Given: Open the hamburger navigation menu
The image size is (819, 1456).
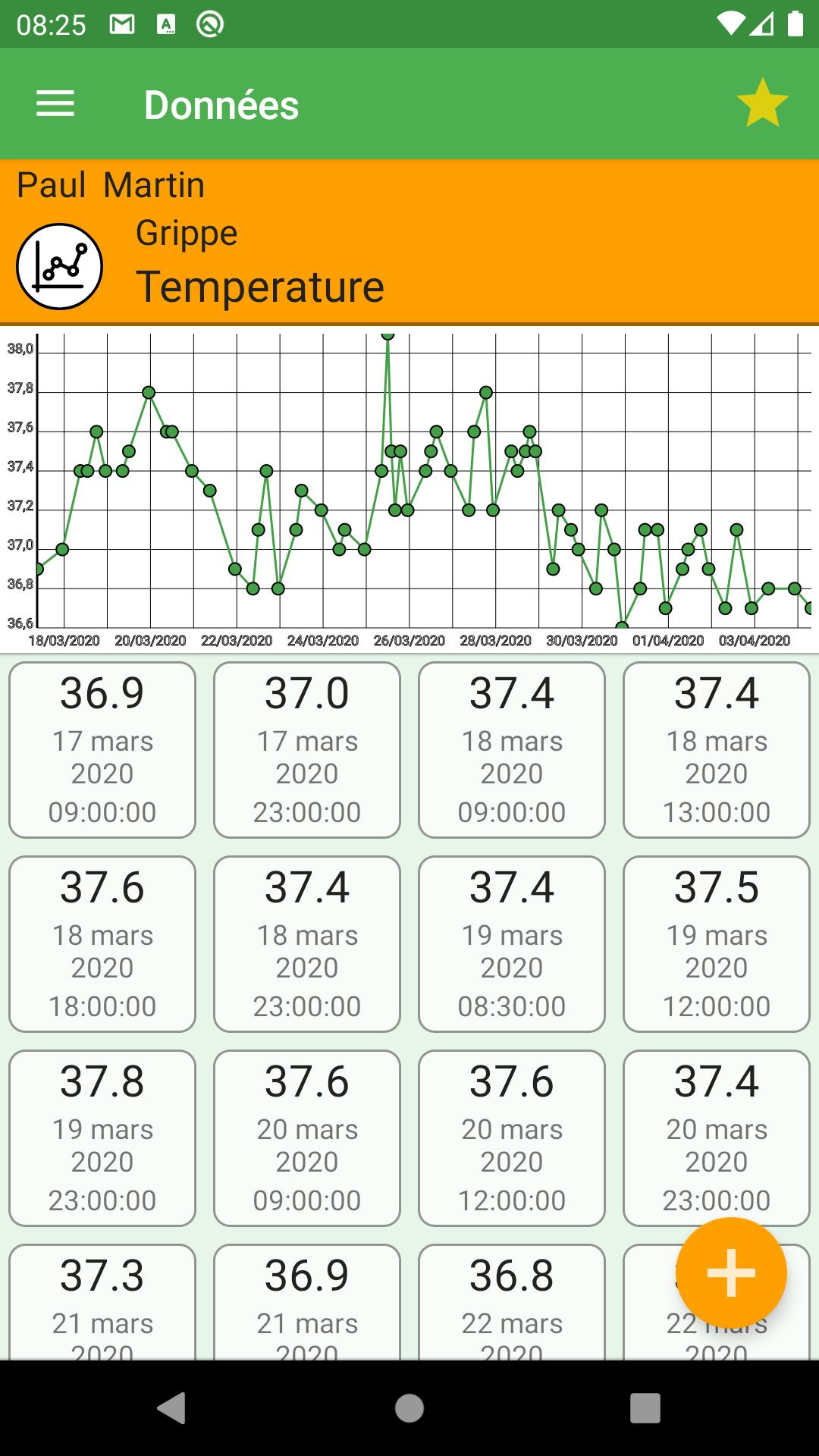Looking at the screenshot, I should 55,104.
